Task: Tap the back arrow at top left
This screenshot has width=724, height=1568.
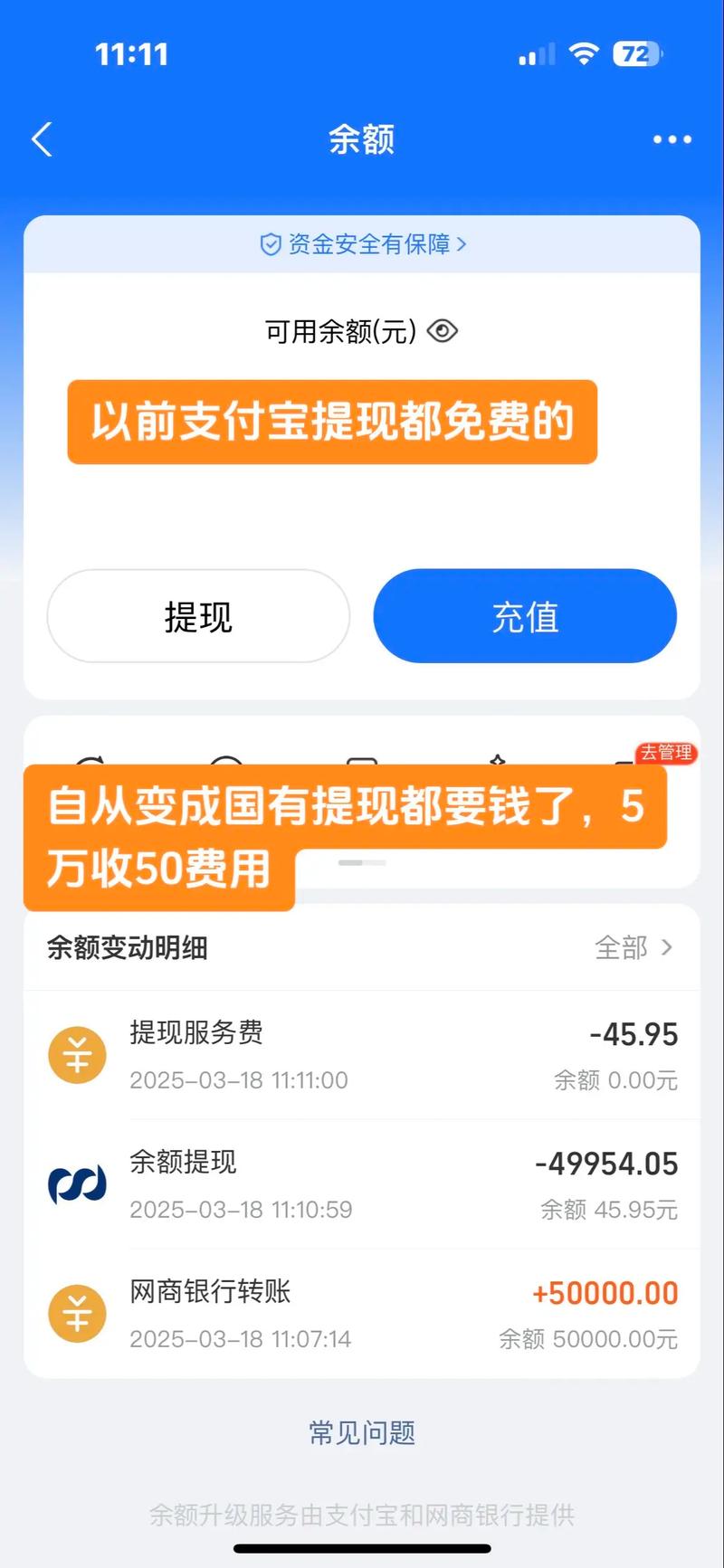Action: pos(41,139)
